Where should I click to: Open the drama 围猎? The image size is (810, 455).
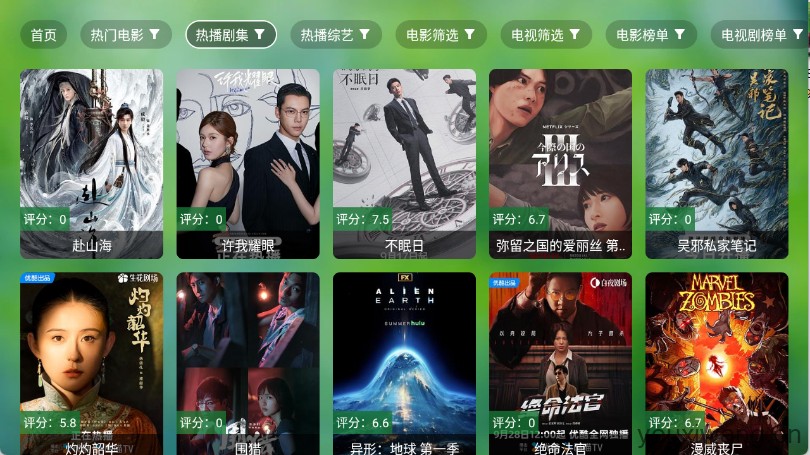248,360
